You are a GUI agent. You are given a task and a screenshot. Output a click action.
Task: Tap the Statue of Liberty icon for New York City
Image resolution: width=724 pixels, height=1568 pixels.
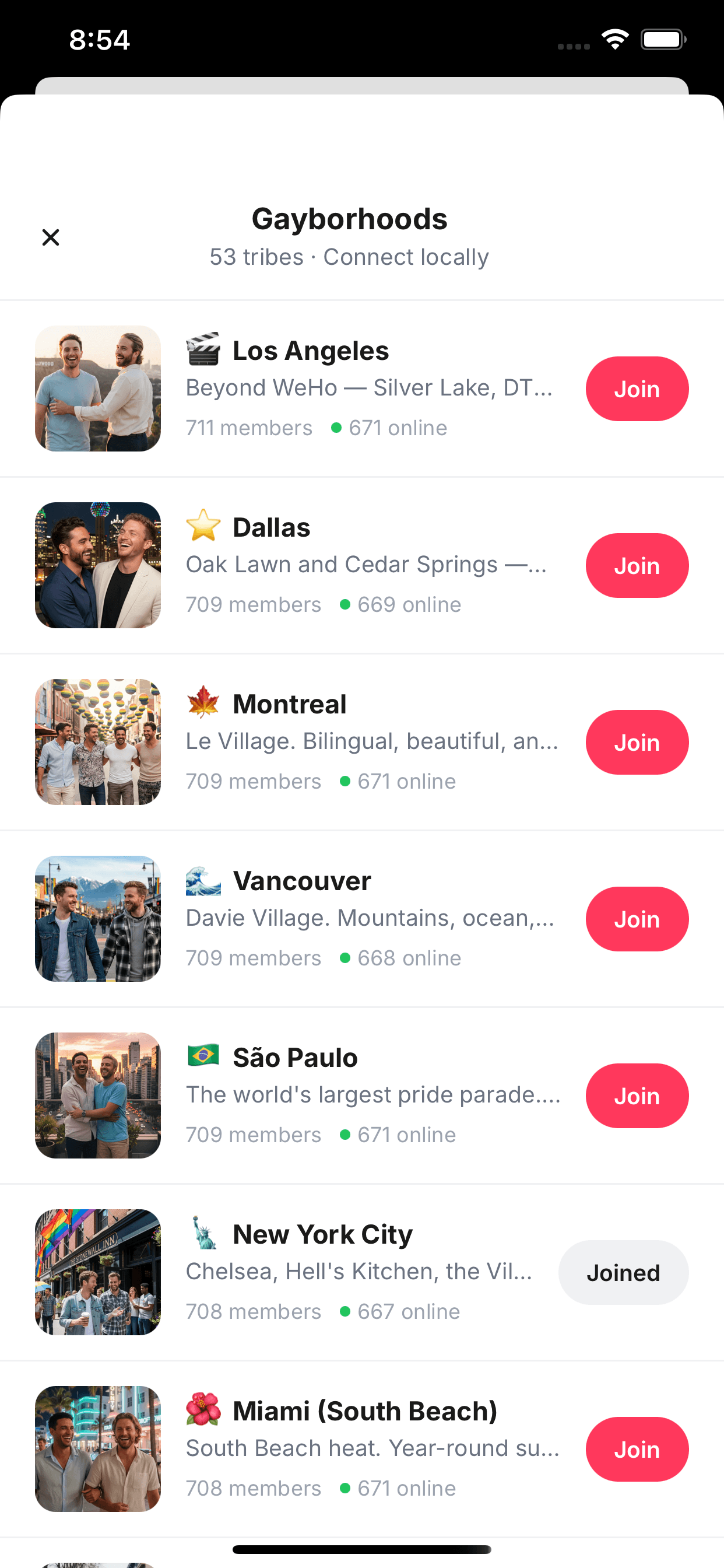204,1233
